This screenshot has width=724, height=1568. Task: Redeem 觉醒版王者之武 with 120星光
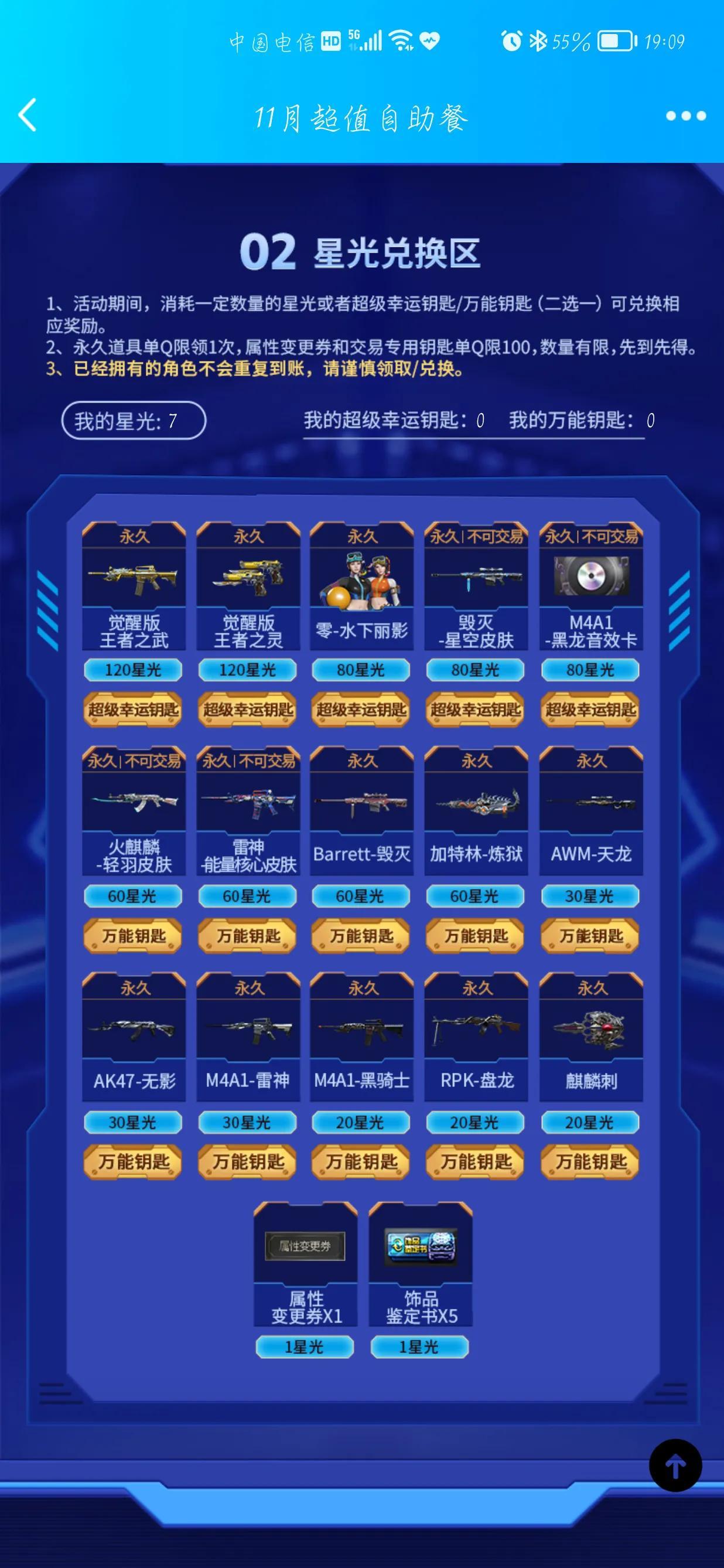pyautogui.click(x=132, y=670)
